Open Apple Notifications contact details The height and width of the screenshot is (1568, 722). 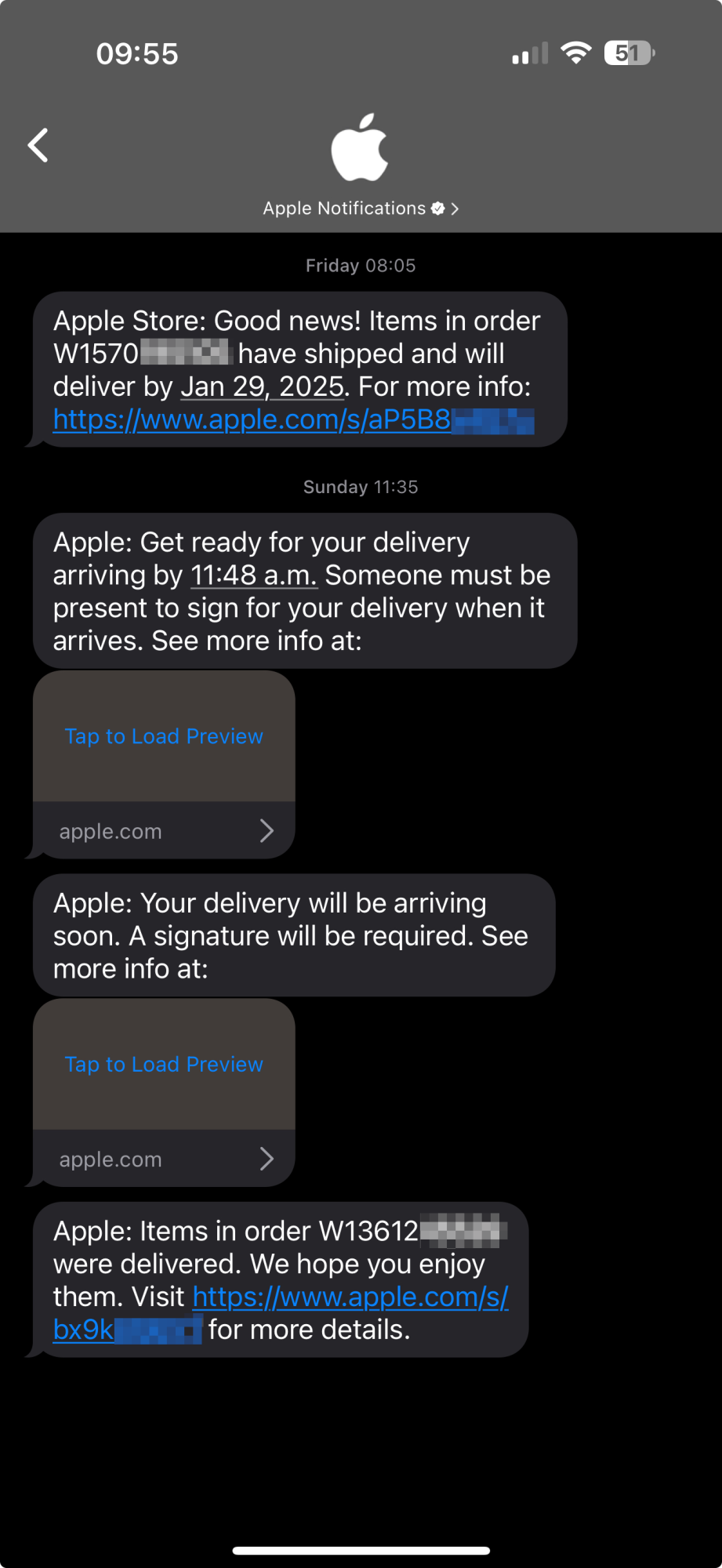click(x=360, y=209)
